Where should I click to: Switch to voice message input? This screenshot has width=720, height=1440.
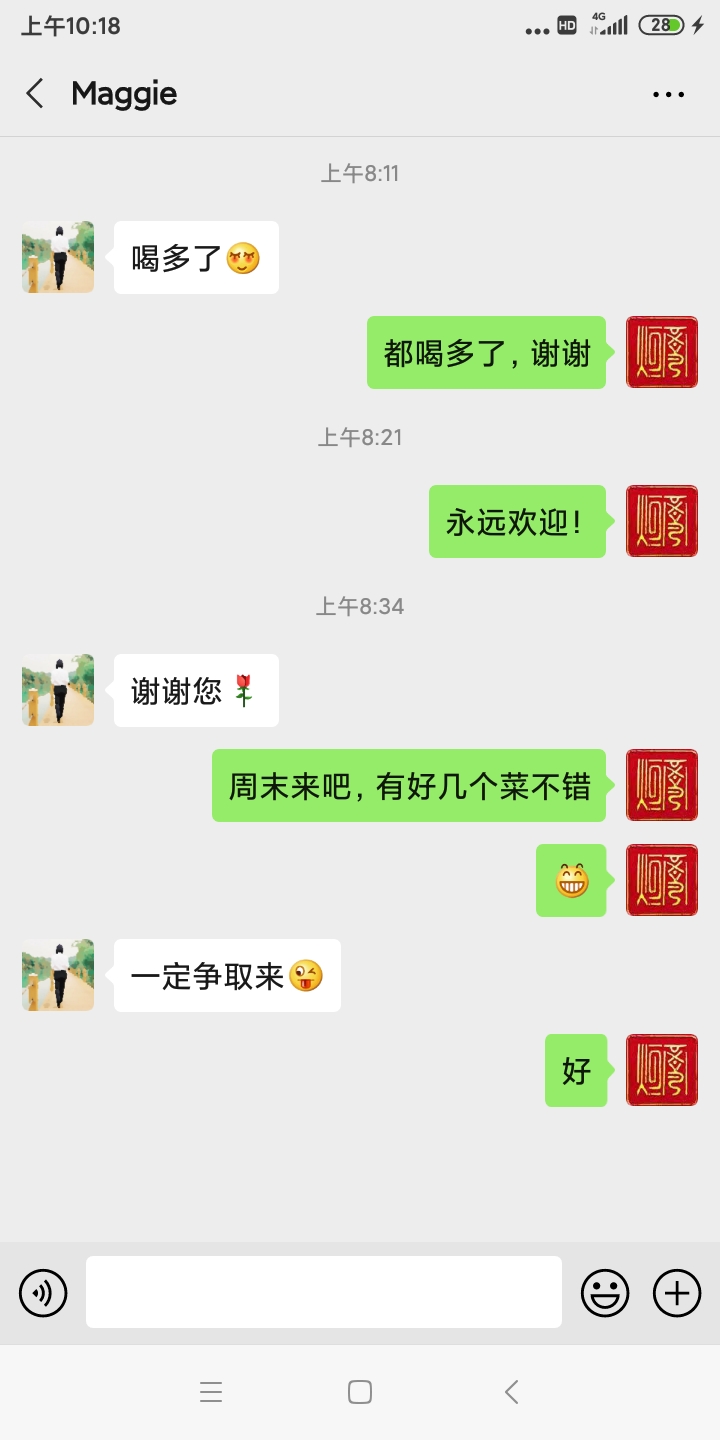point(43,1293)
